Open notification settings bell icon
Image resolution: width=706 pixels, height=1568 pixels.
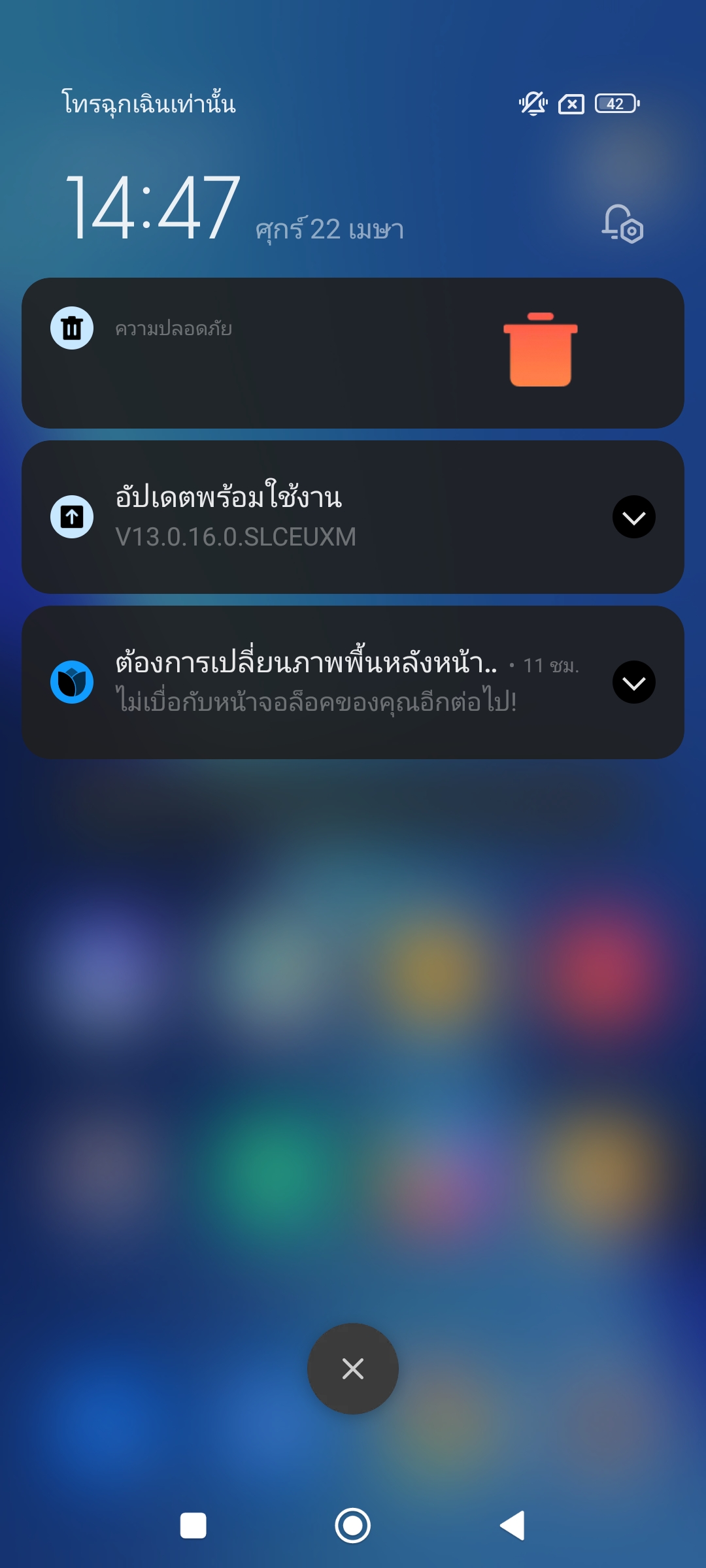pos(622,224)
